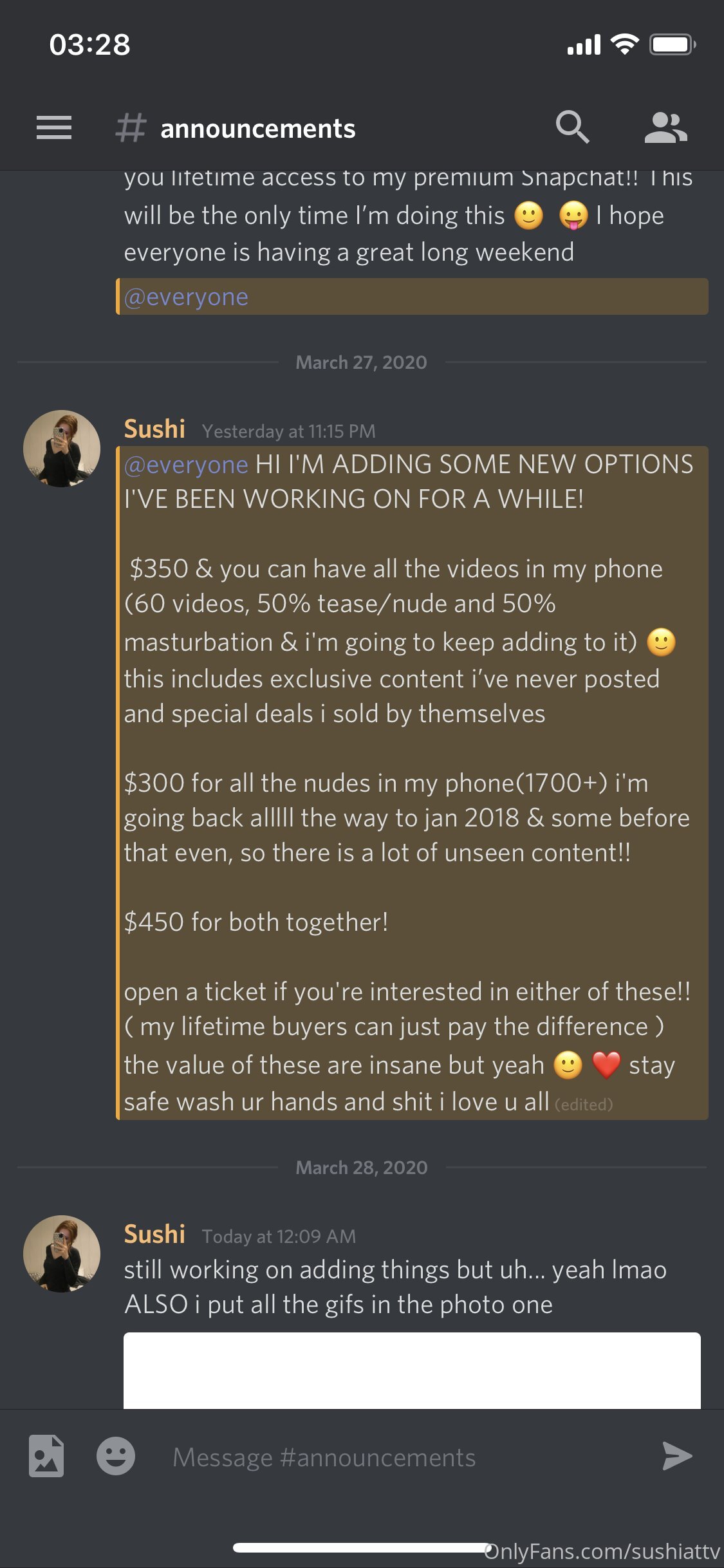The width and height of the screenshot is (724, 1568).
Task: Search messages in this channel
Action: 572,127
